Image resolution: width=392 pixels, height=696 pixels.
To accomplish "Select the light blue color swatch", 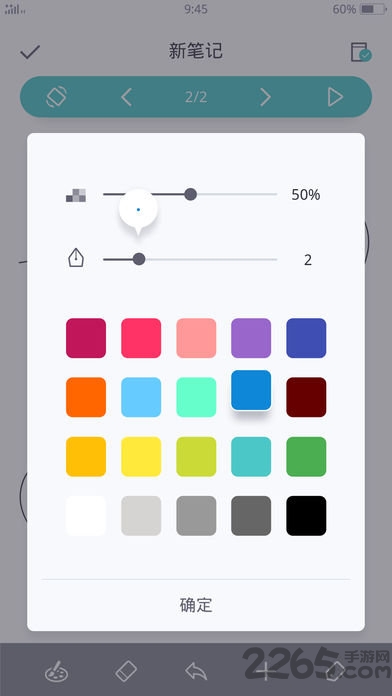I will click(141, 397).
